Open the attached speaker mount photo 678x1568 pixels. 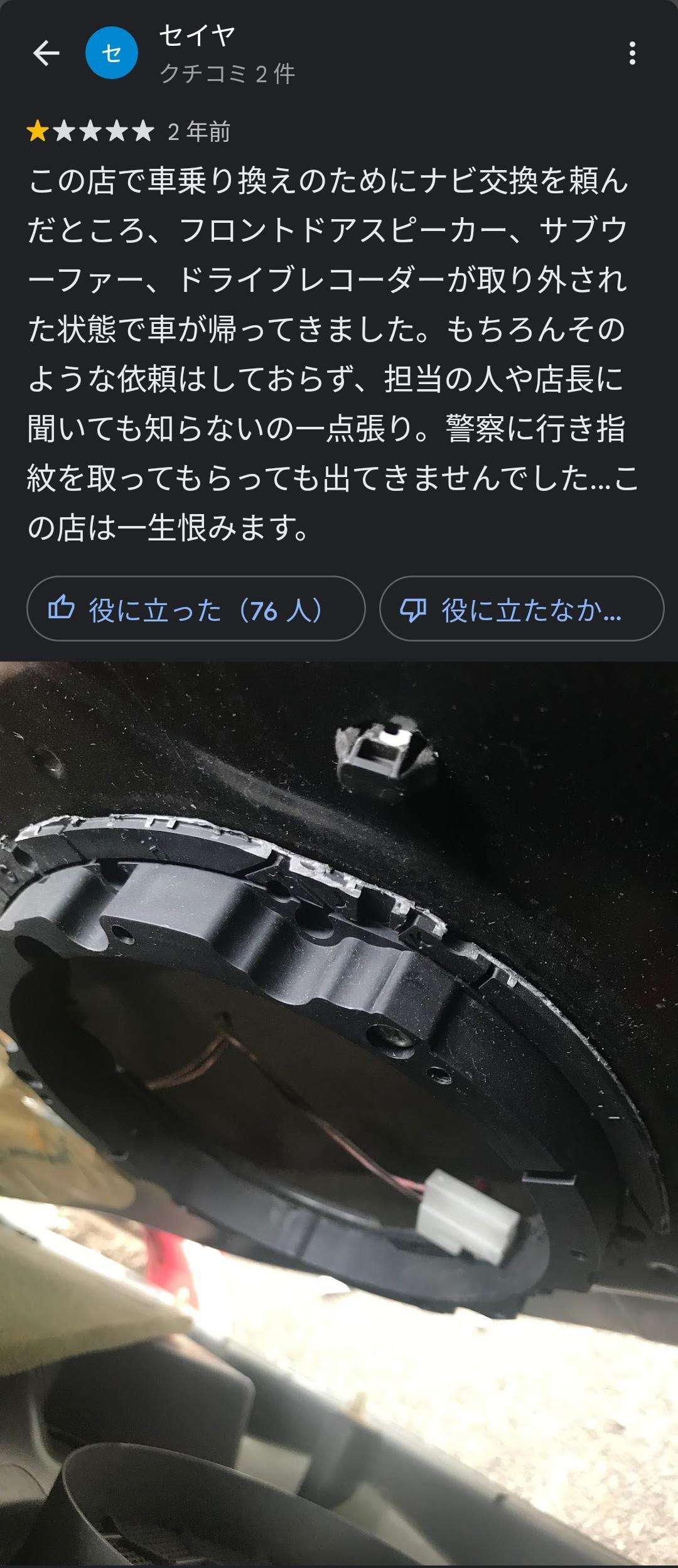(339, 1111)
